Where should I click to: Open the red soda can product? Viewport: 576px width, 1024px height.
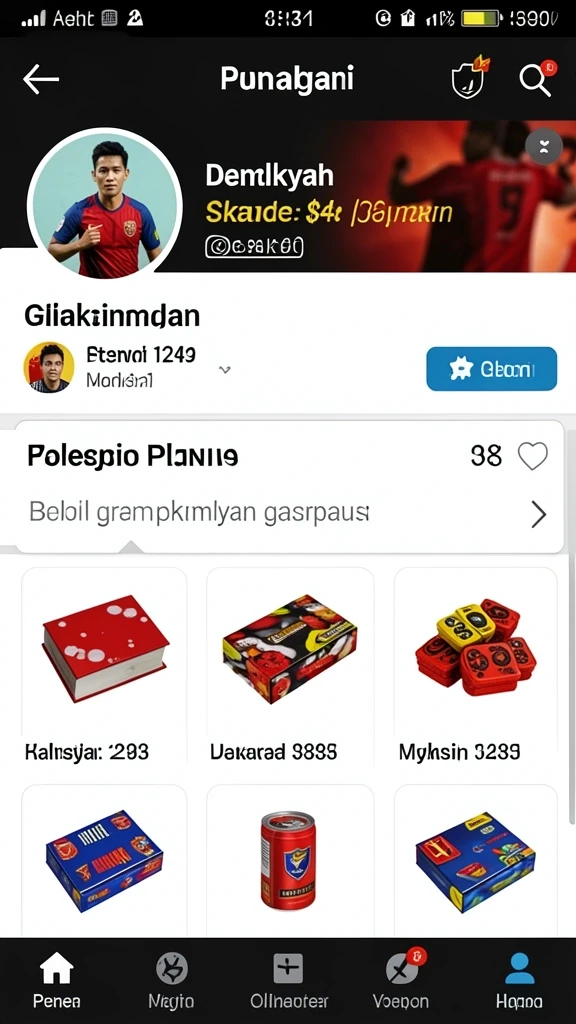coord(290,861)
